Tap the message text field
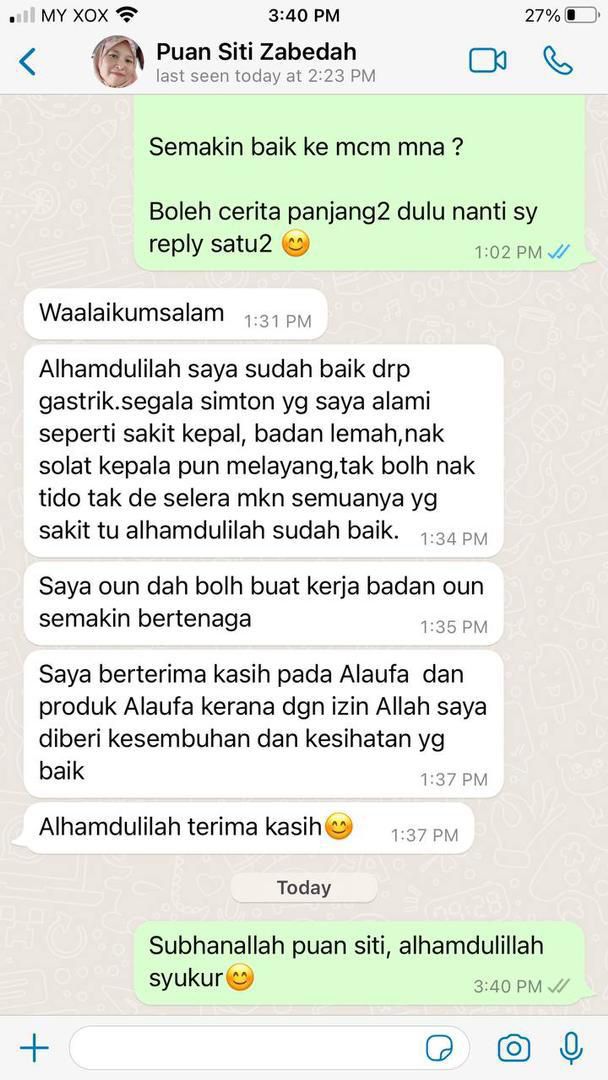This screenshot has width=608, height=1080. tap(240, 1048)
